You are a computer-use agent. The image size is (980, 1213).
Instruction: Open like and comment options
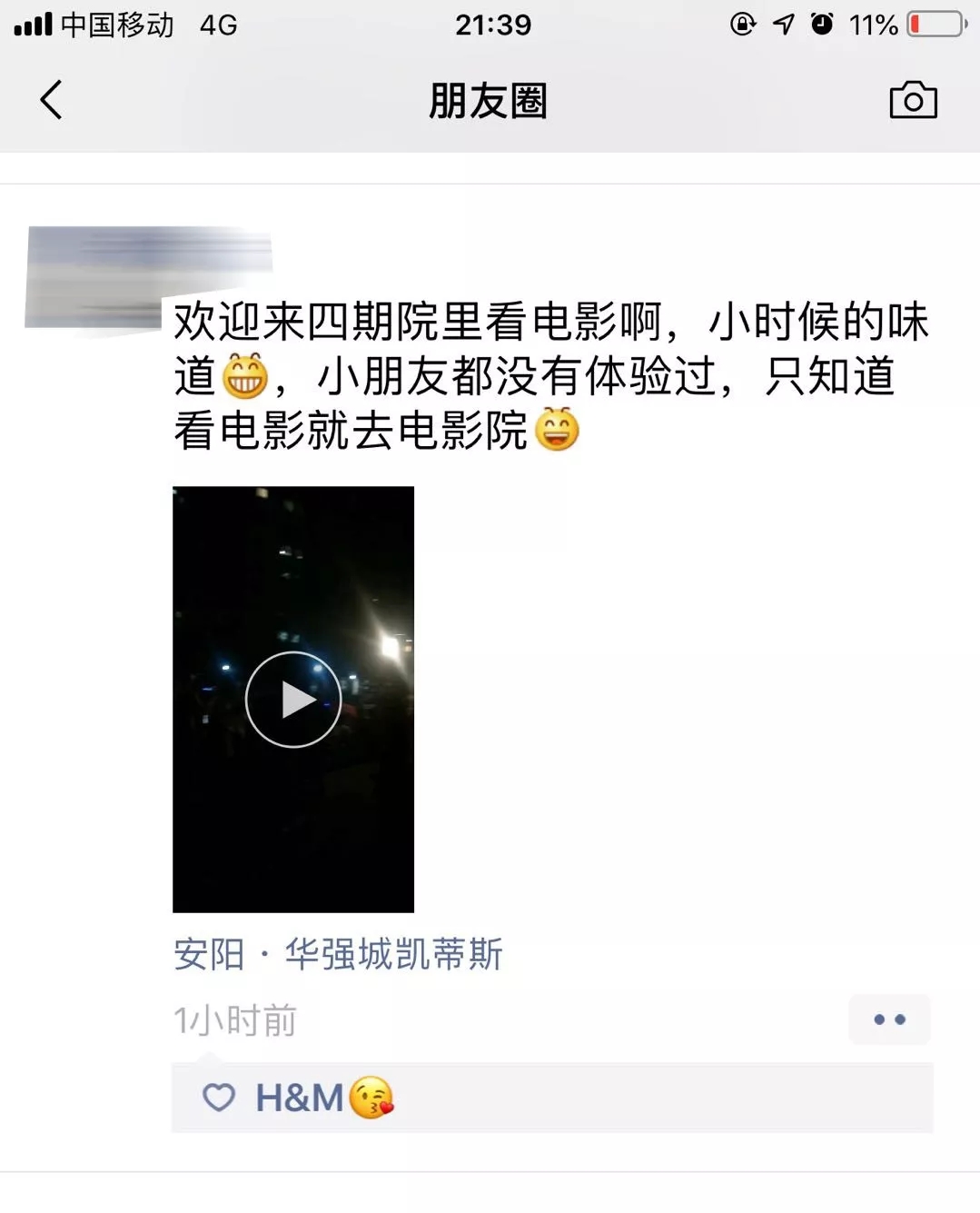[889, 1019]
